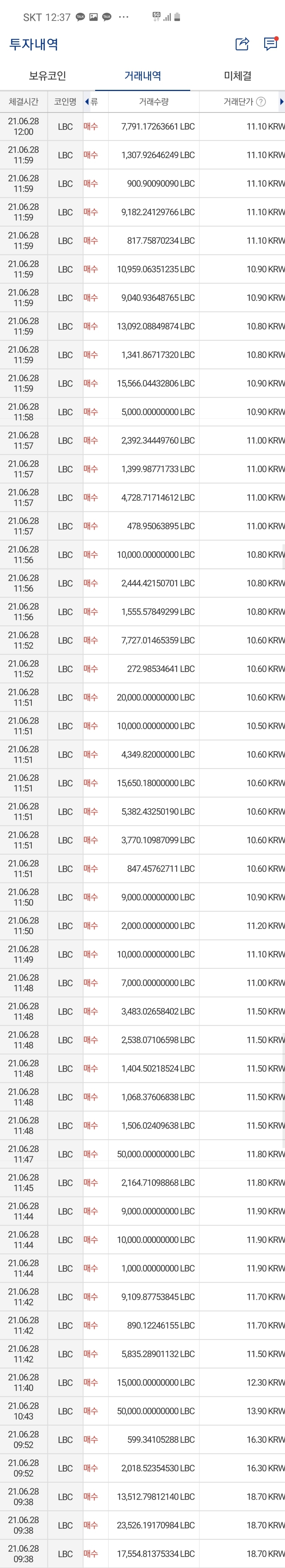This screenshot has height=1568, width=285.
Task: Tap the right arrow in table header
Action: (x=281, y=102)
